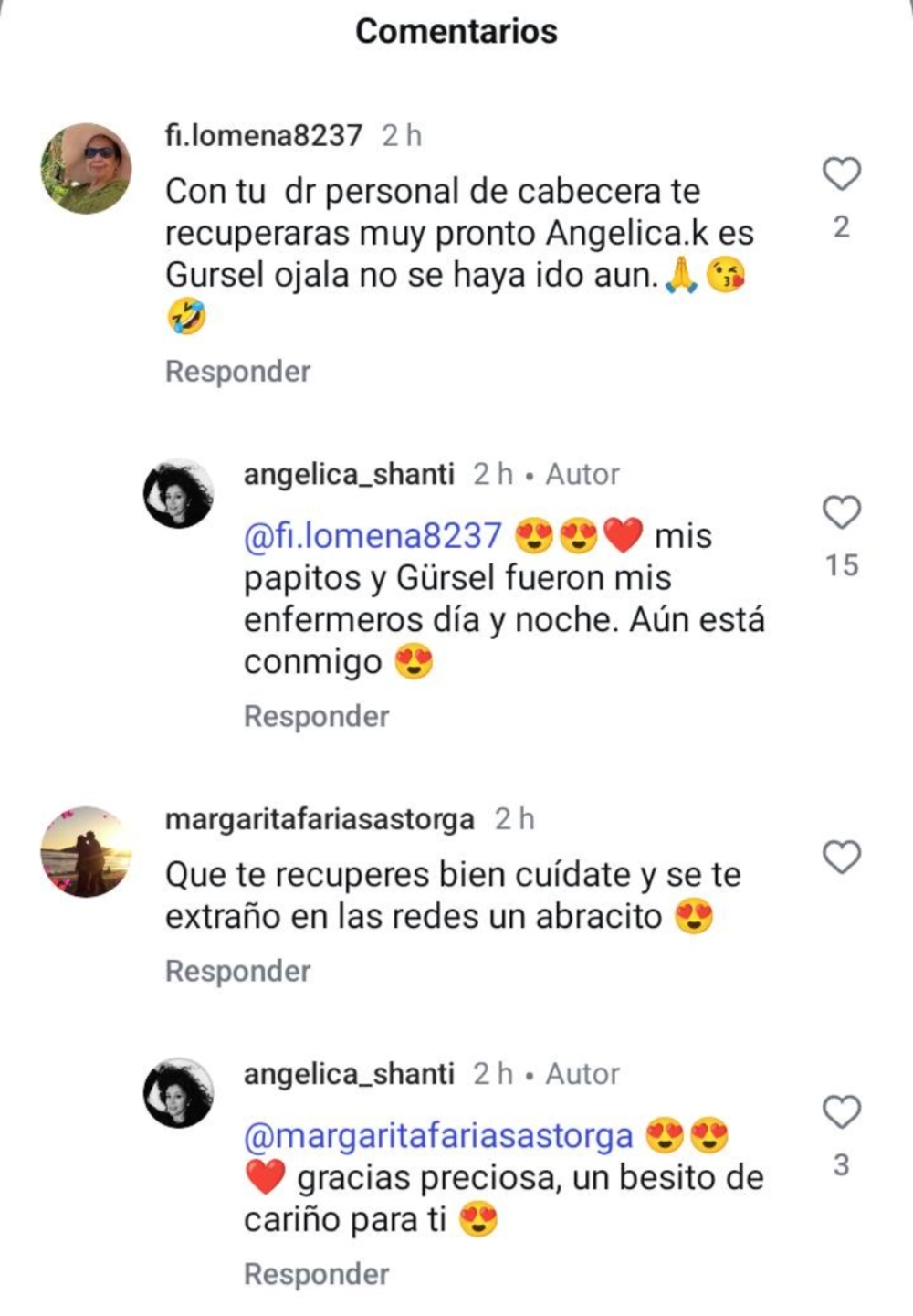Viewport: 913px width, 1316px height.
Task: Open angelica_shanti's avatar on the Gürsel reply
Action: click(179, 493)
